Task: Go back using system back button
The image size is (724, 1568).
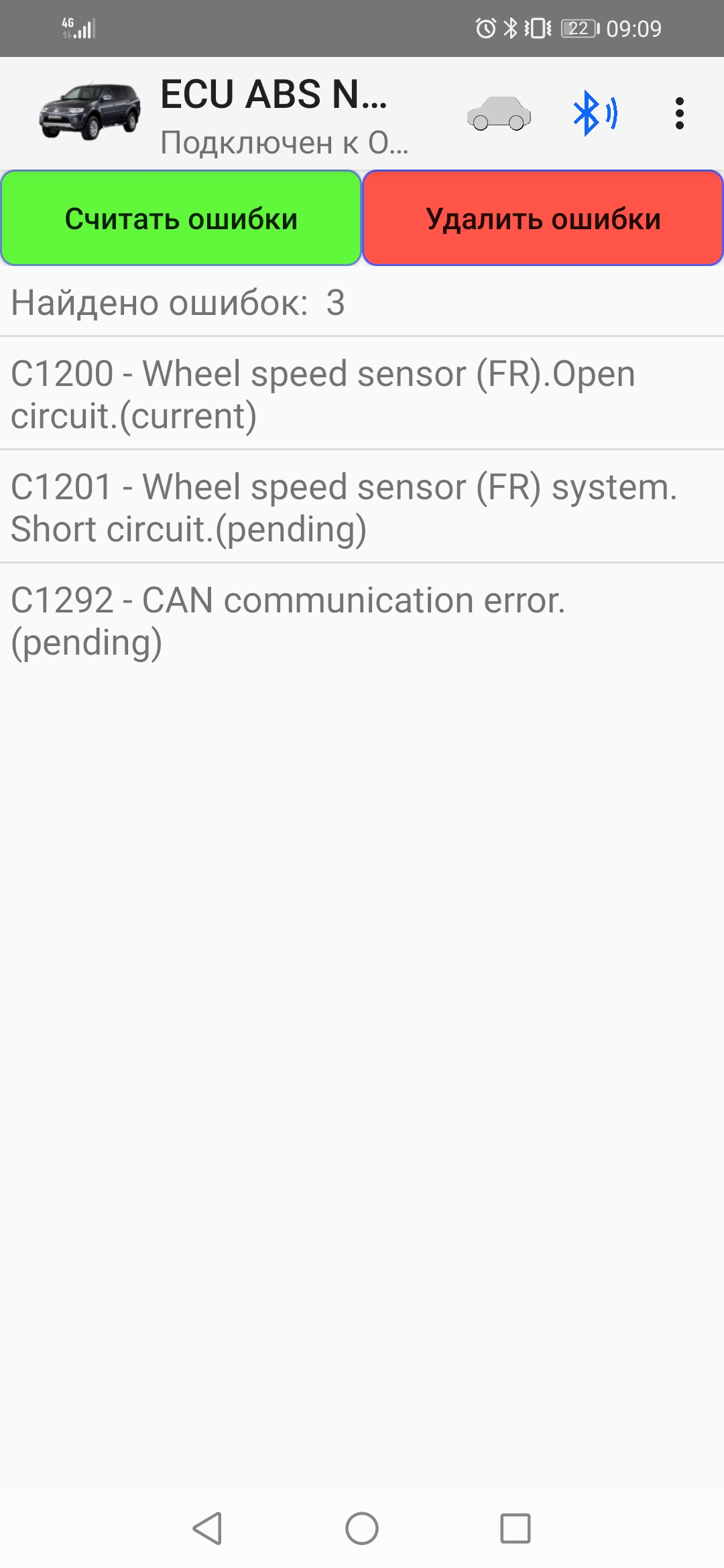Action: coord(208,1528)
